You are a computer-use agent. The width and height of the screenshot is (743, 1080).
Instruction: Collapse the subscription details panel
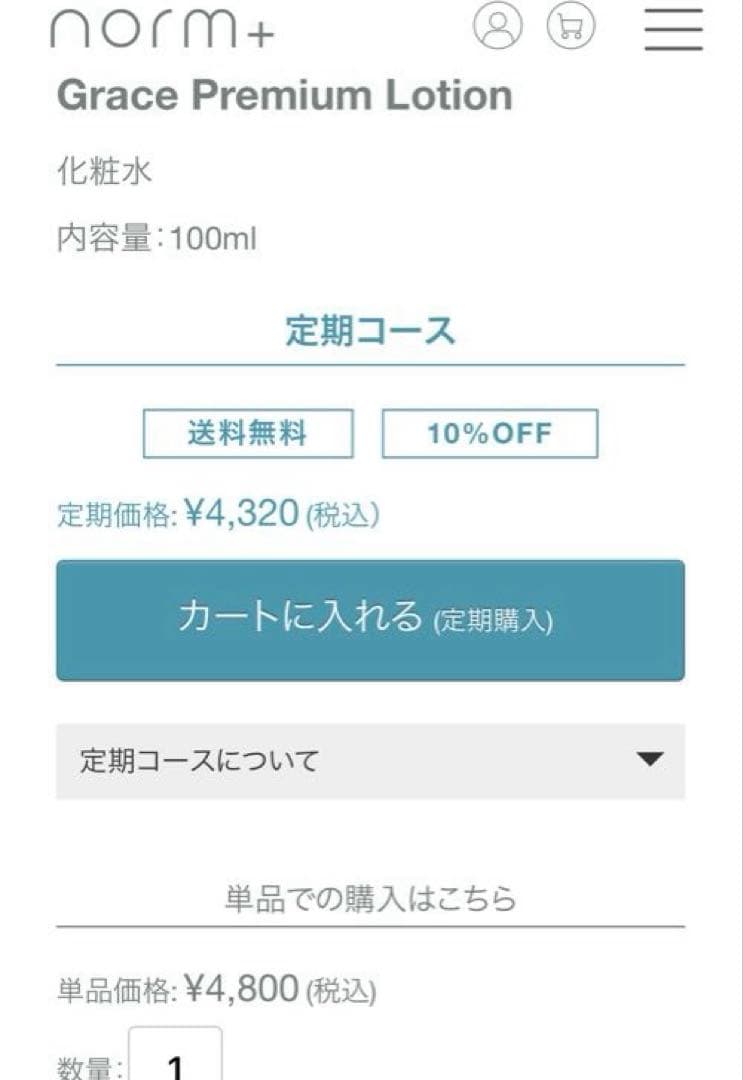(370, 760)
